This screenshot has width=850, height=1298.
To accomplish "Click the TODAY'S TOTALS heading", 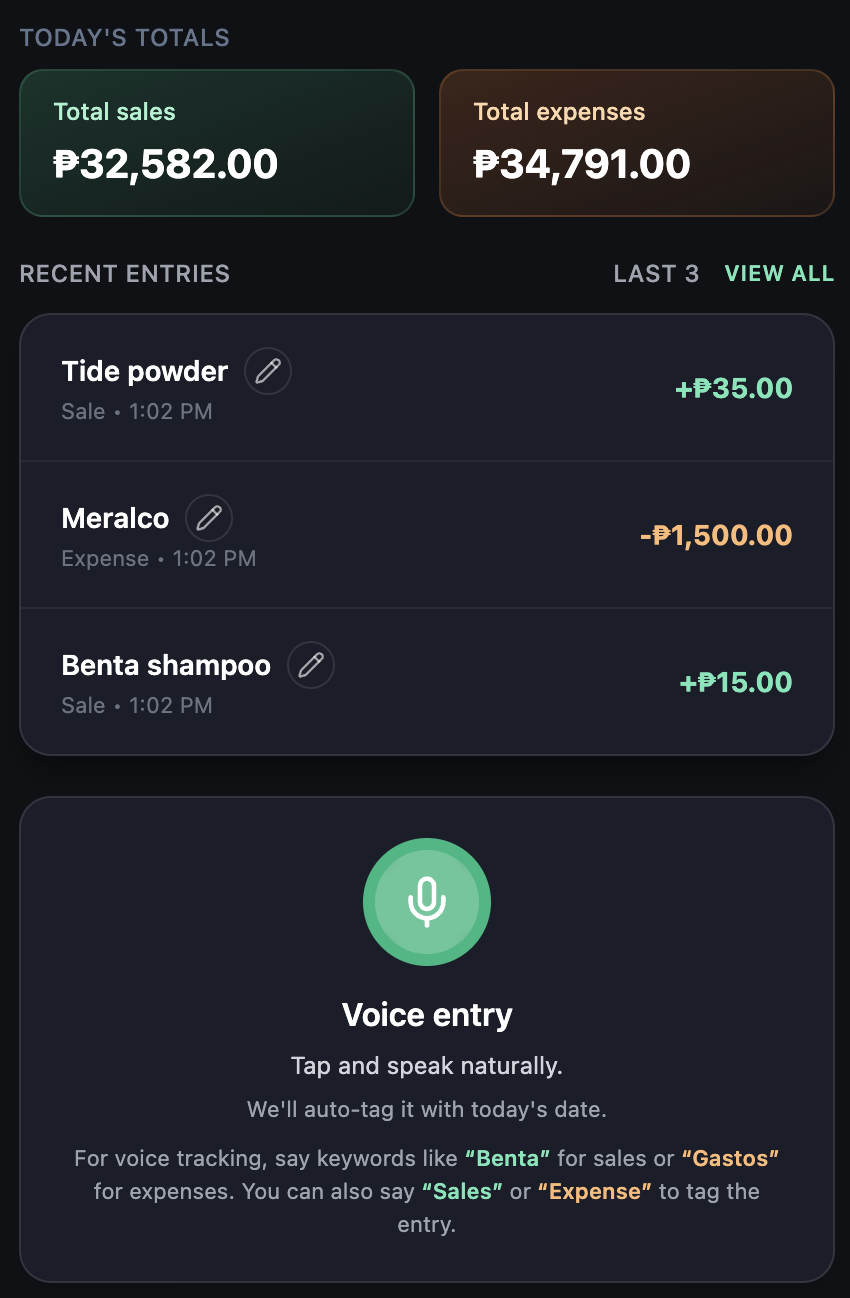I will point(125,37).
